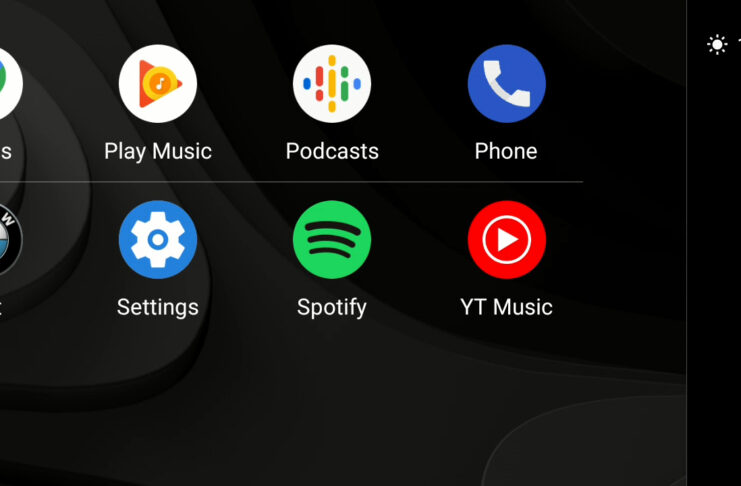Tap the brightness sun icon
Screen dimensions: 741x486
pos(717,44)
